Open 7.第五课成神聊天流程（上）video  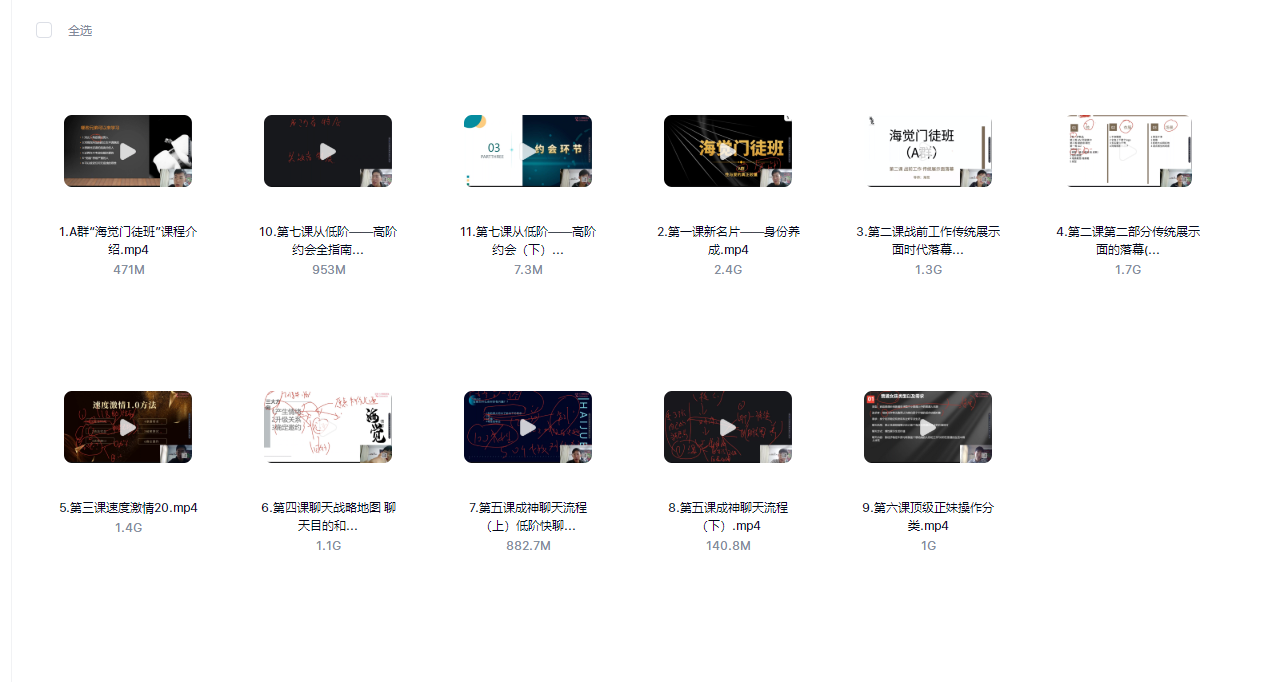click(x=528, y=427)
